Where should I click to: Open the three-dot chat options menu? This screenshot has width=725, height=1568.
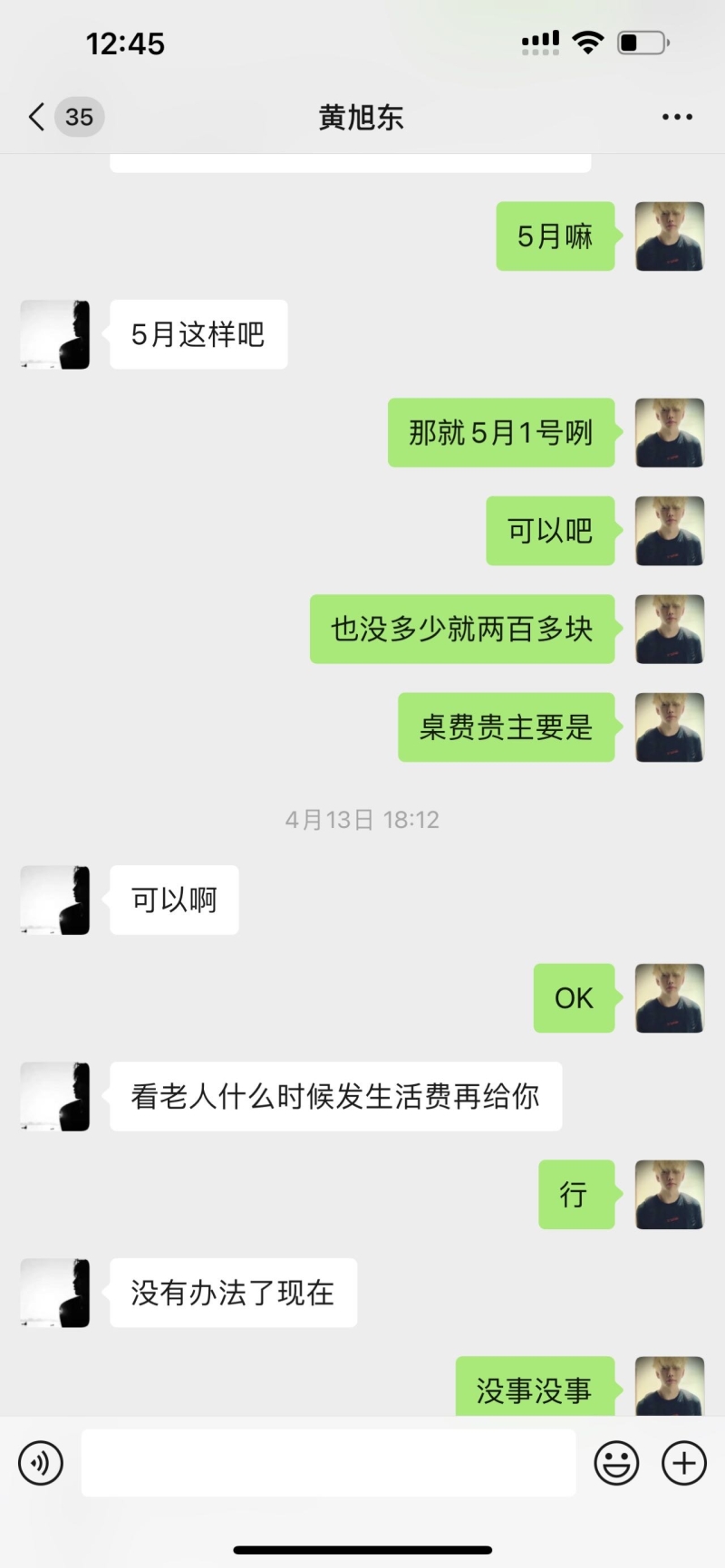677,117
